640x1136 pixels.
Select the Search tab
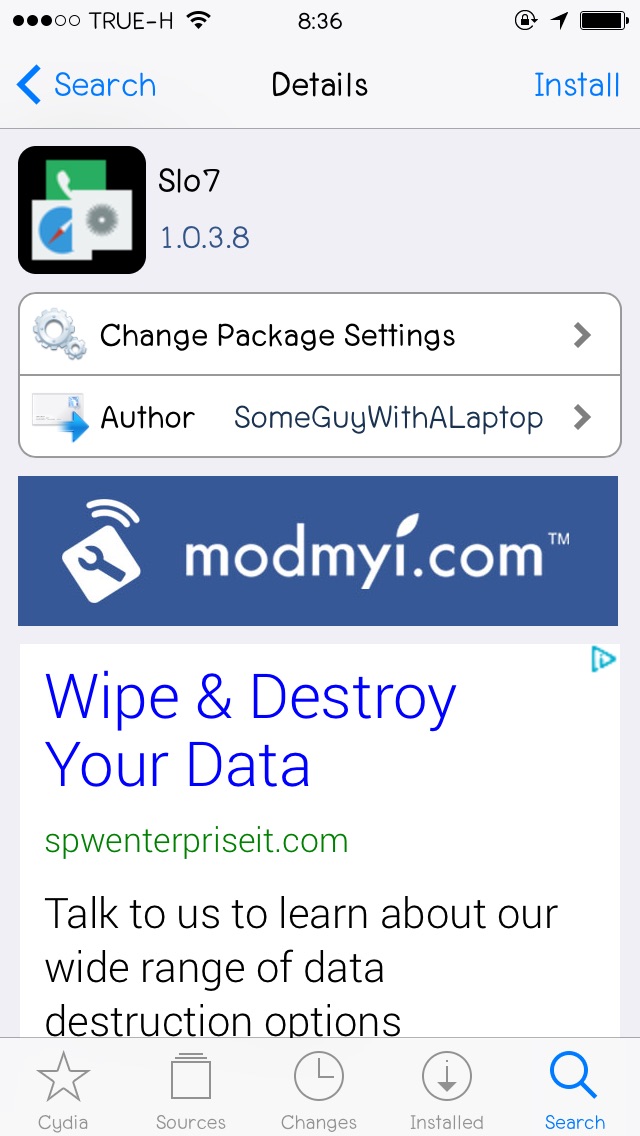coord(574,1092)
